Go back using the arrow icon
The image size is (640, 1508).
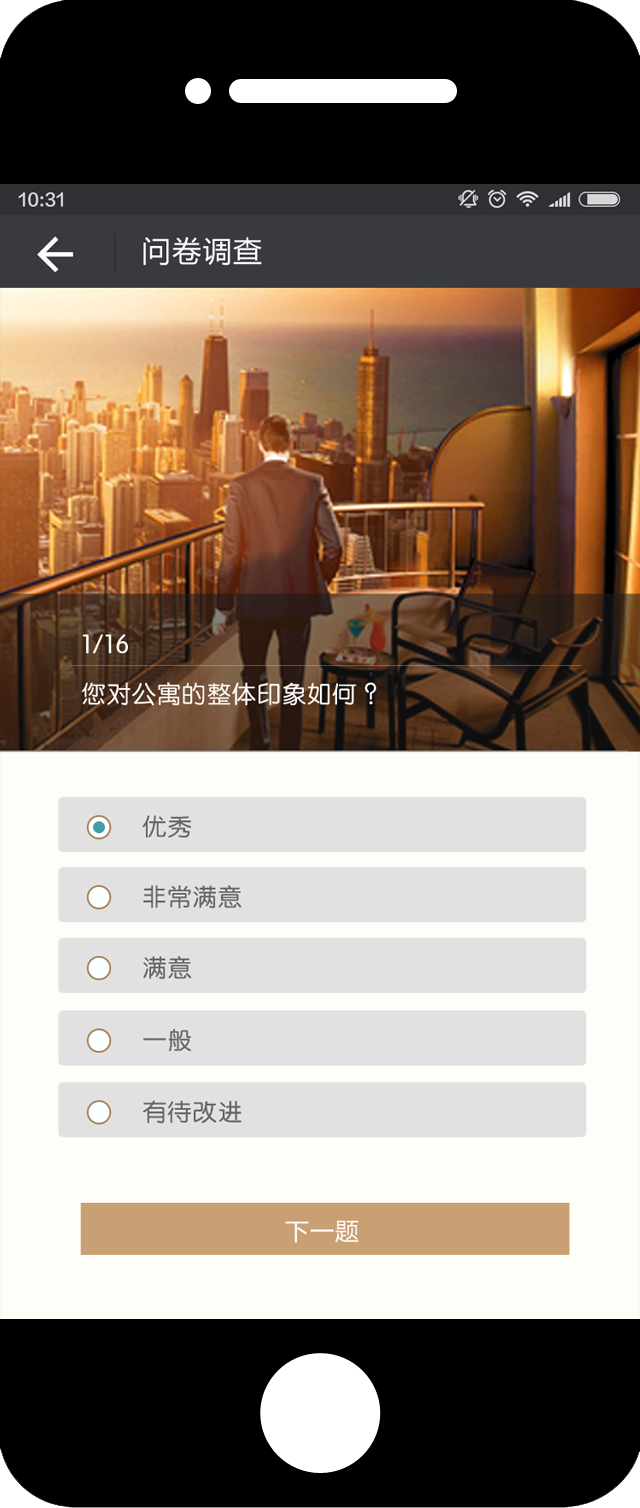point(56,254)
